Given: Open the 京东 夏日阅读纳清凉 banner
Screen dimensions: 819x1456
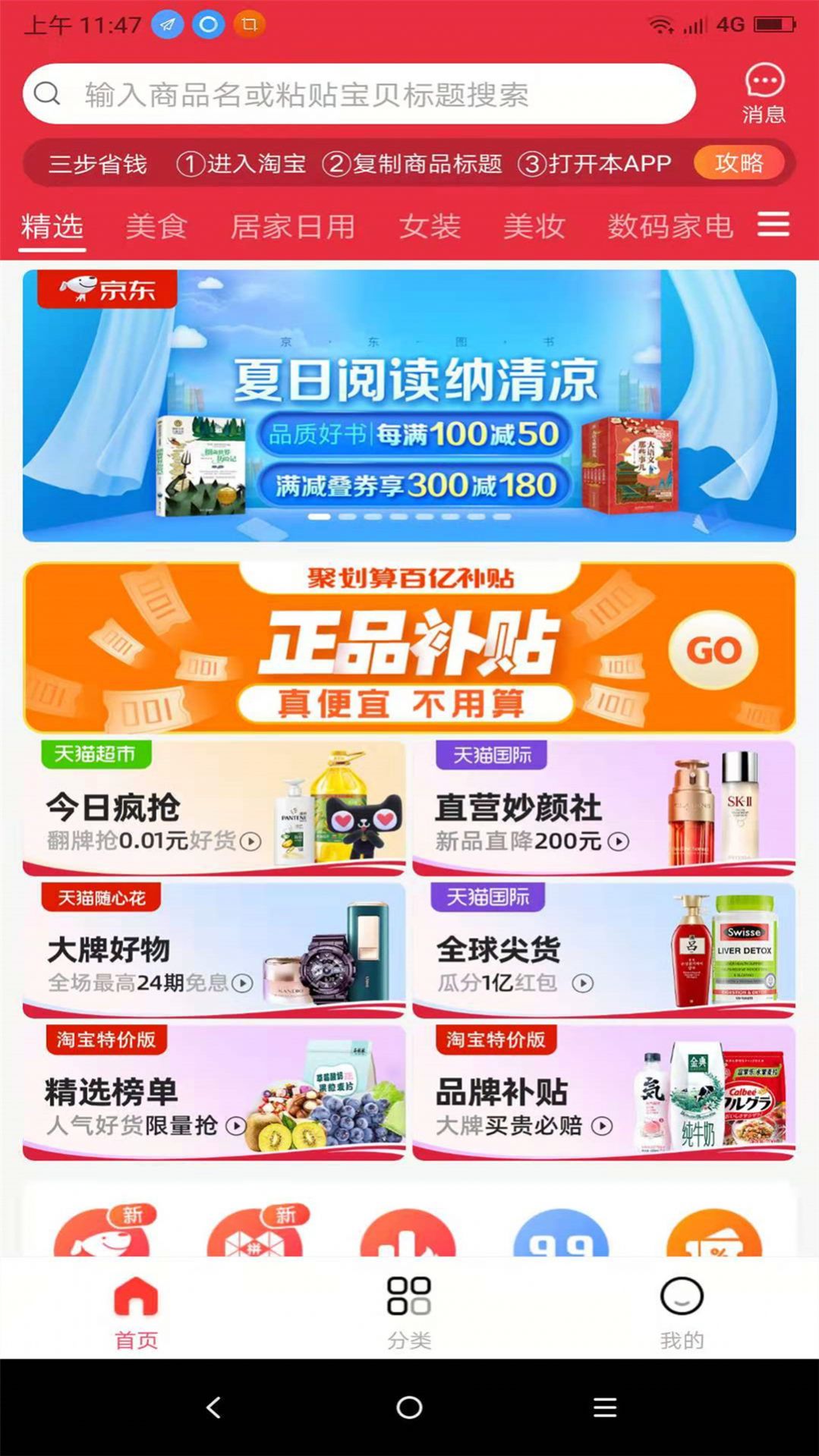Looking at the screenshot, I should (409, 405).
